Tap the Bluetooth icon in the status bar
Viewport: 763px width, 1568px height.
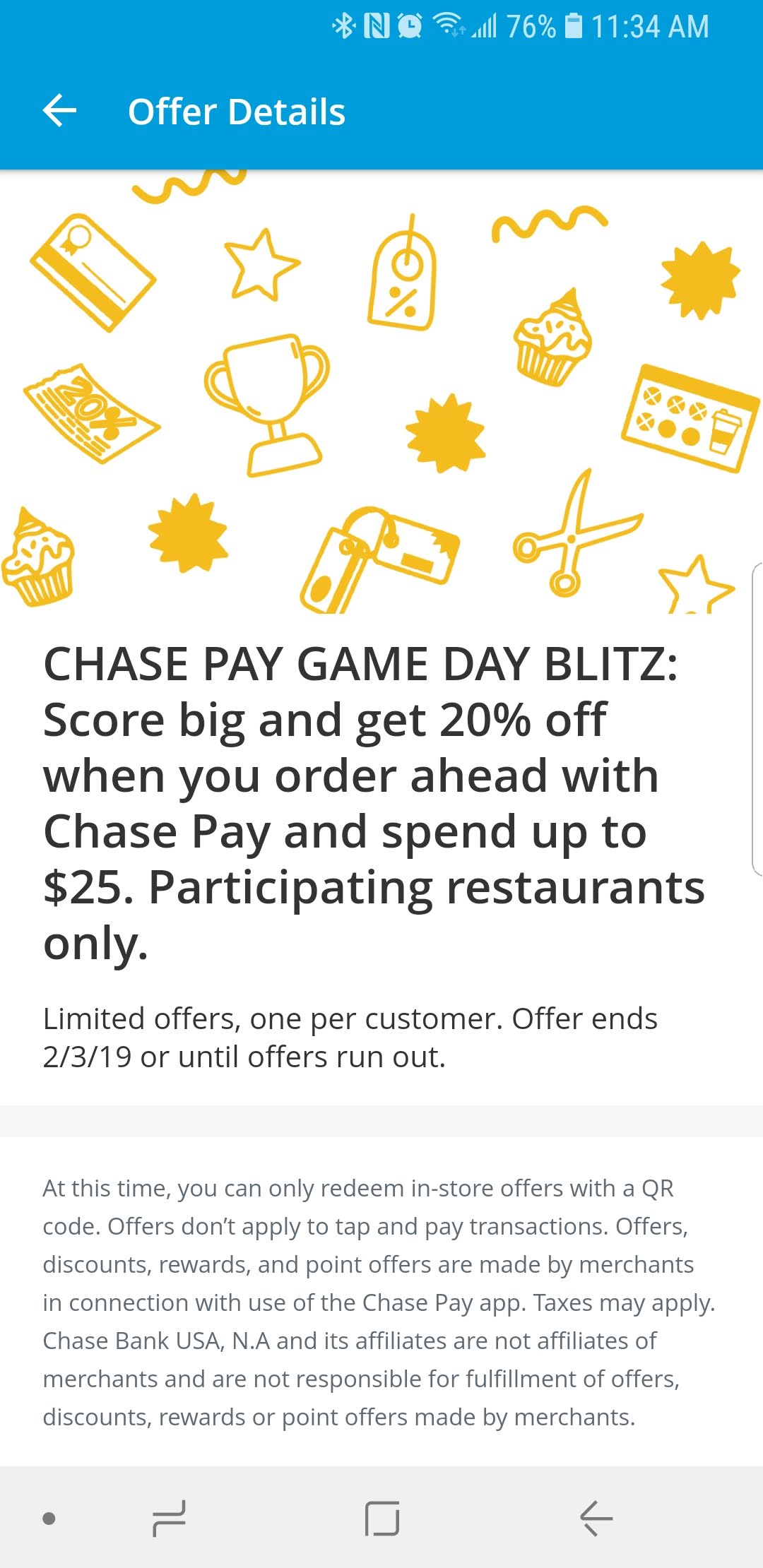coord(344,25)
